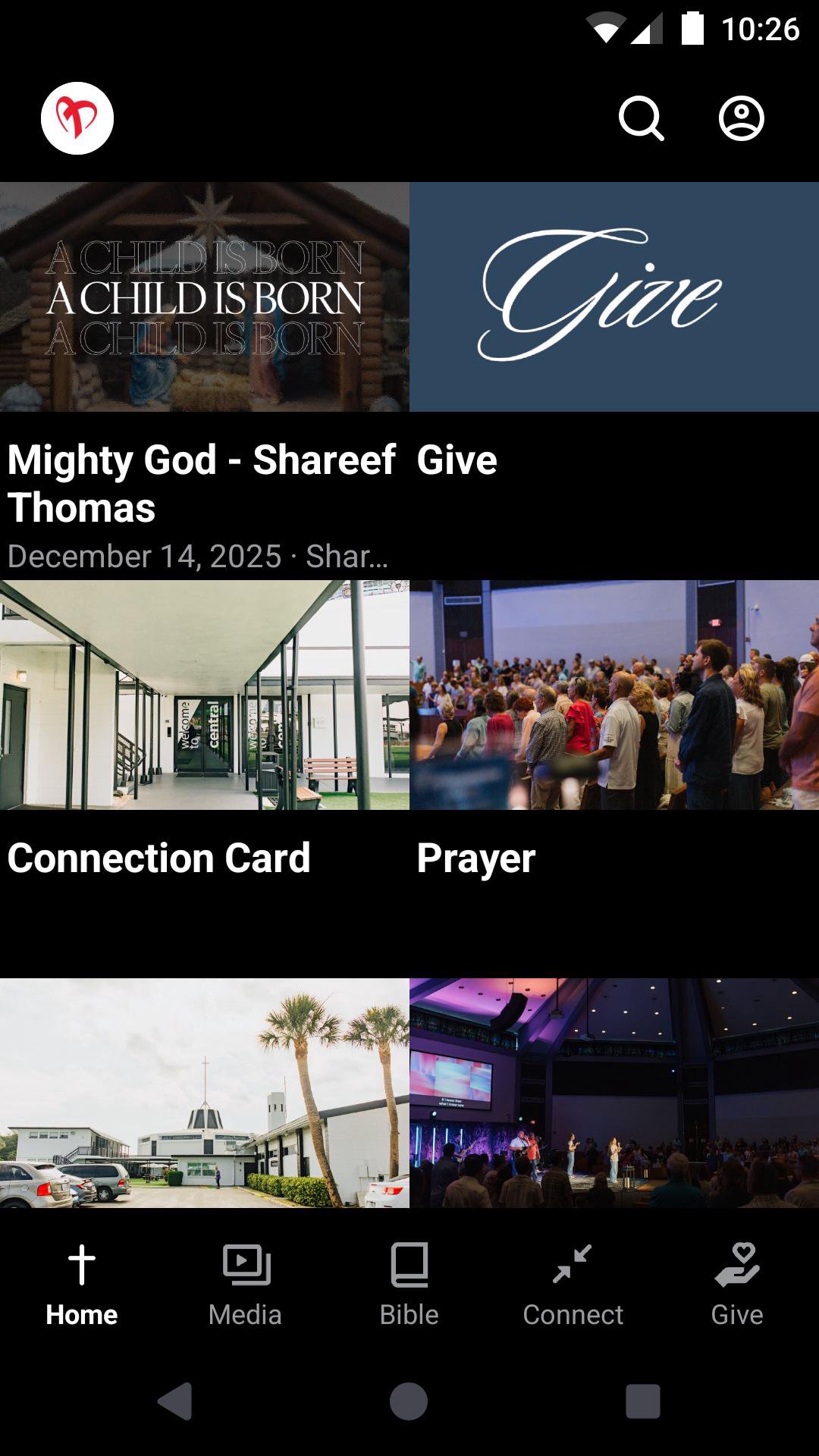This screenshot has width=819, height=1456.
Task: Open the church building with palm trees tile
Action: tap(205, 1093)
